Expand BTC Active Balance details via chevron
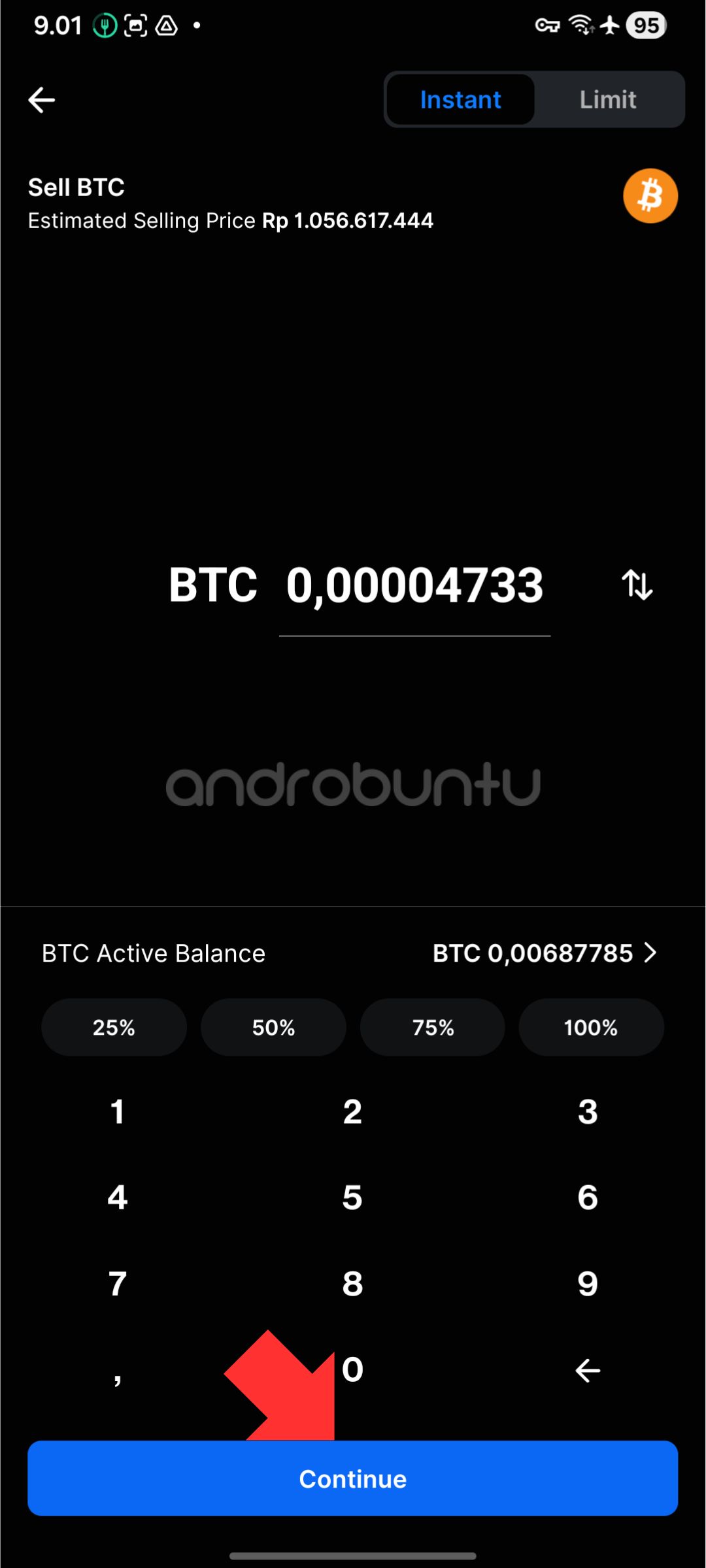 click(651, 953)
